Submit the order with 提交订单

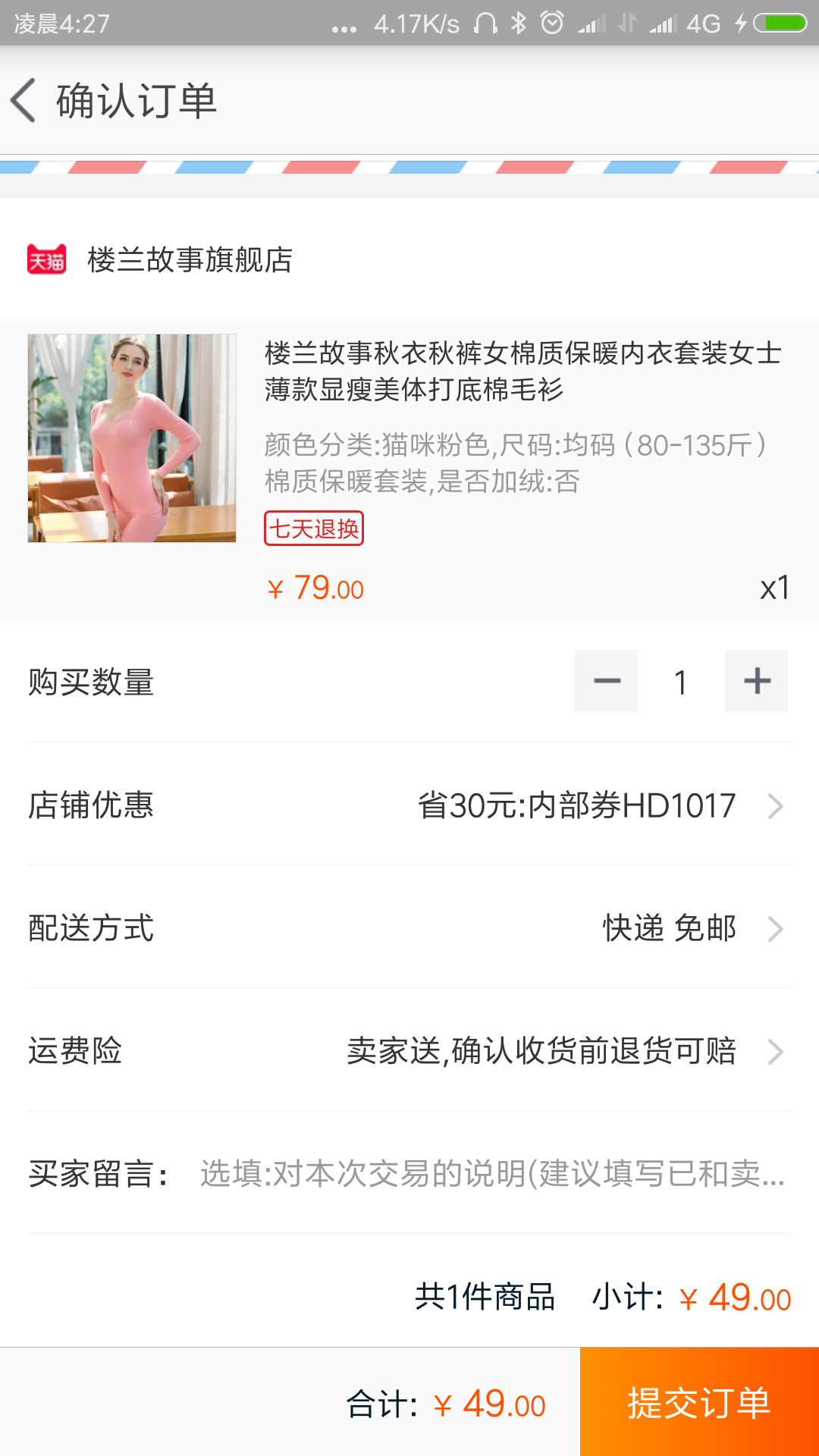pos(699,1402)
